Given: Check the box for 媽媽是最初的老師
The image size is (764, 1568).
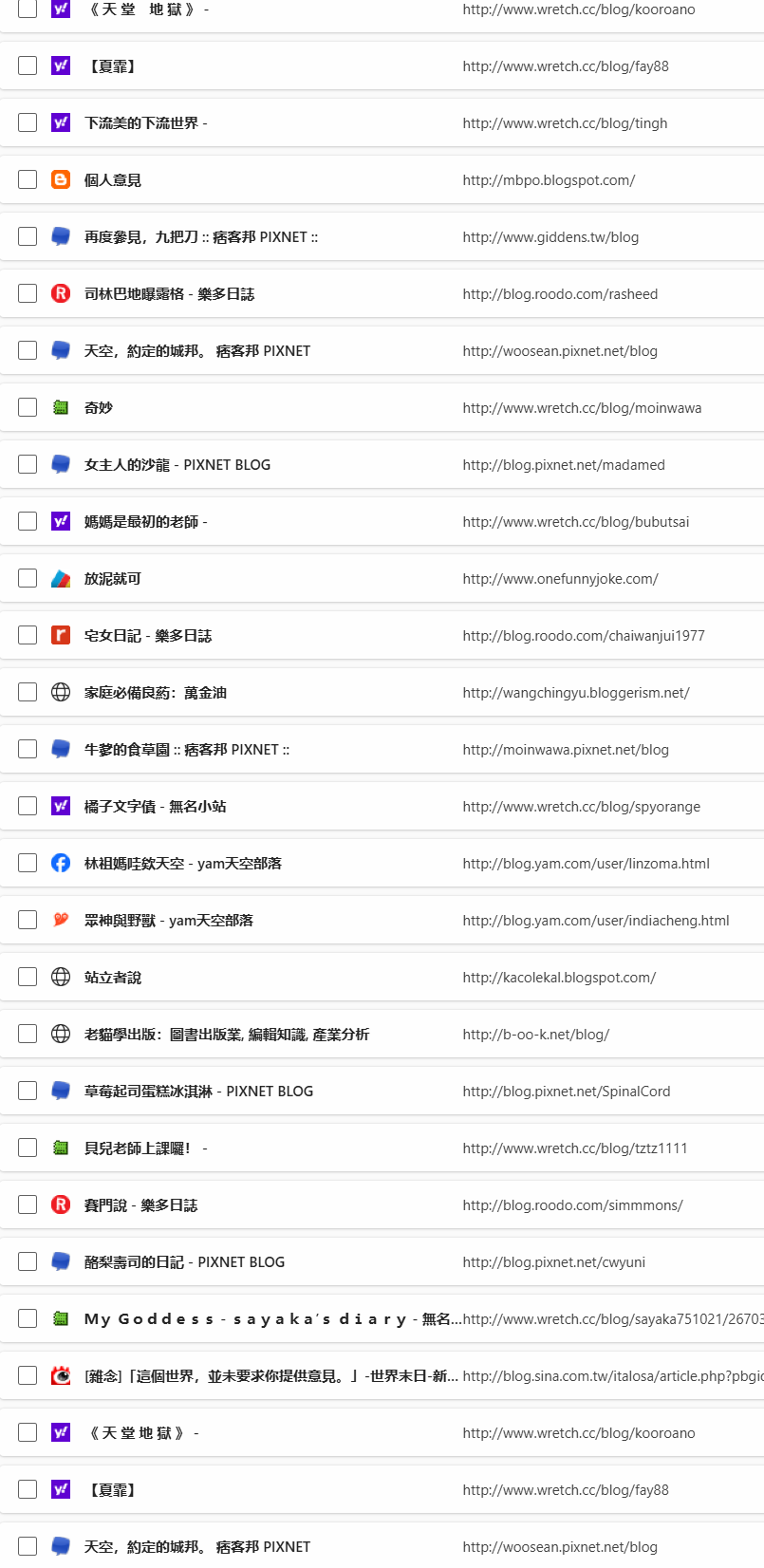Looking at the screenshot, I should coord(28,521).
